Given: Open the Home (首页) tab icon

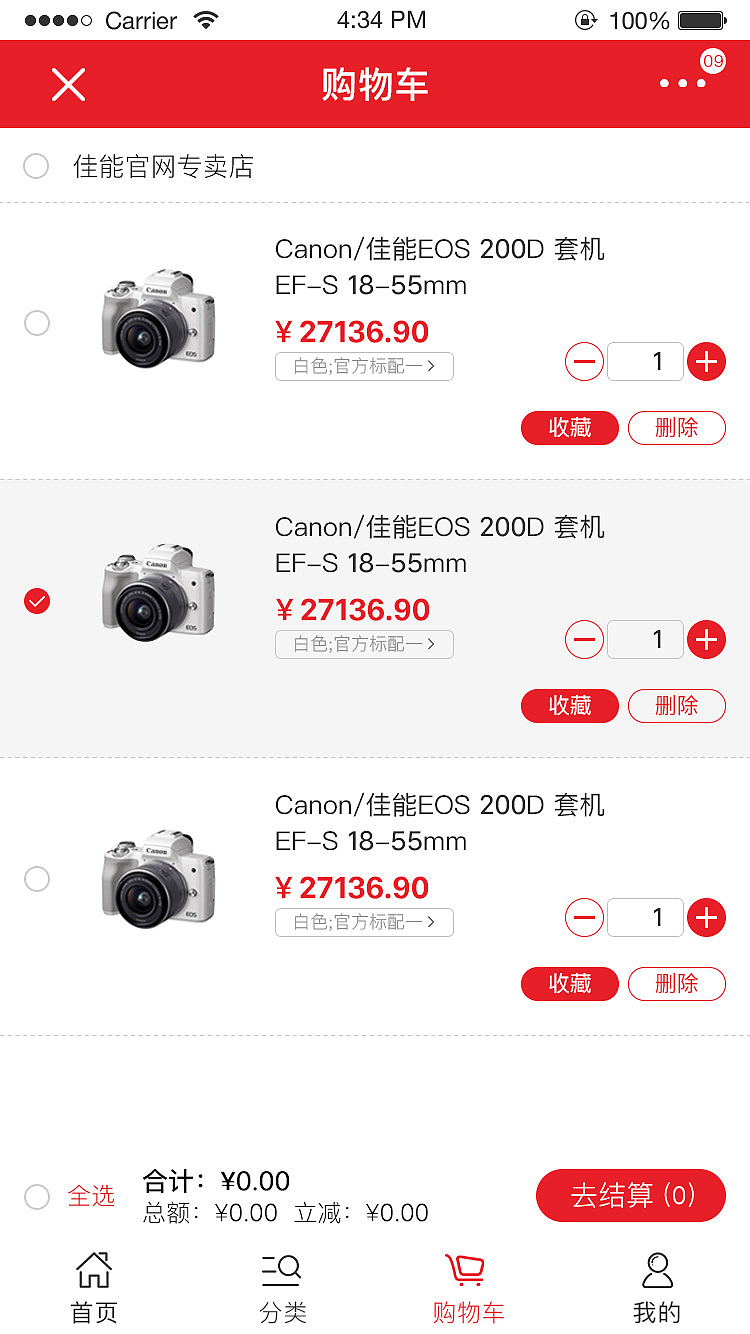Looking at the screenshot, I should pyautogui.click(x=93, y=1268).
